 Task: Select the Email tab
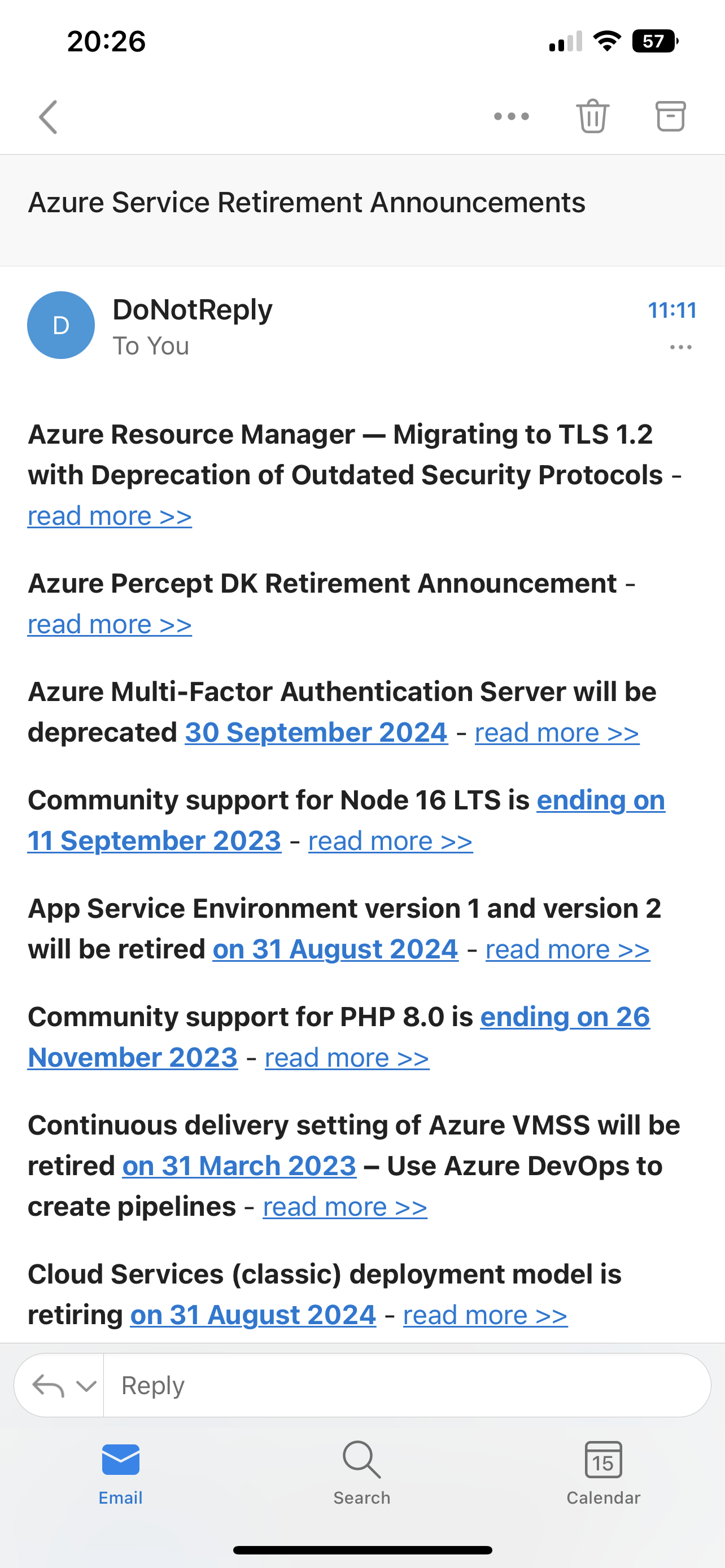pos(120,1472)
